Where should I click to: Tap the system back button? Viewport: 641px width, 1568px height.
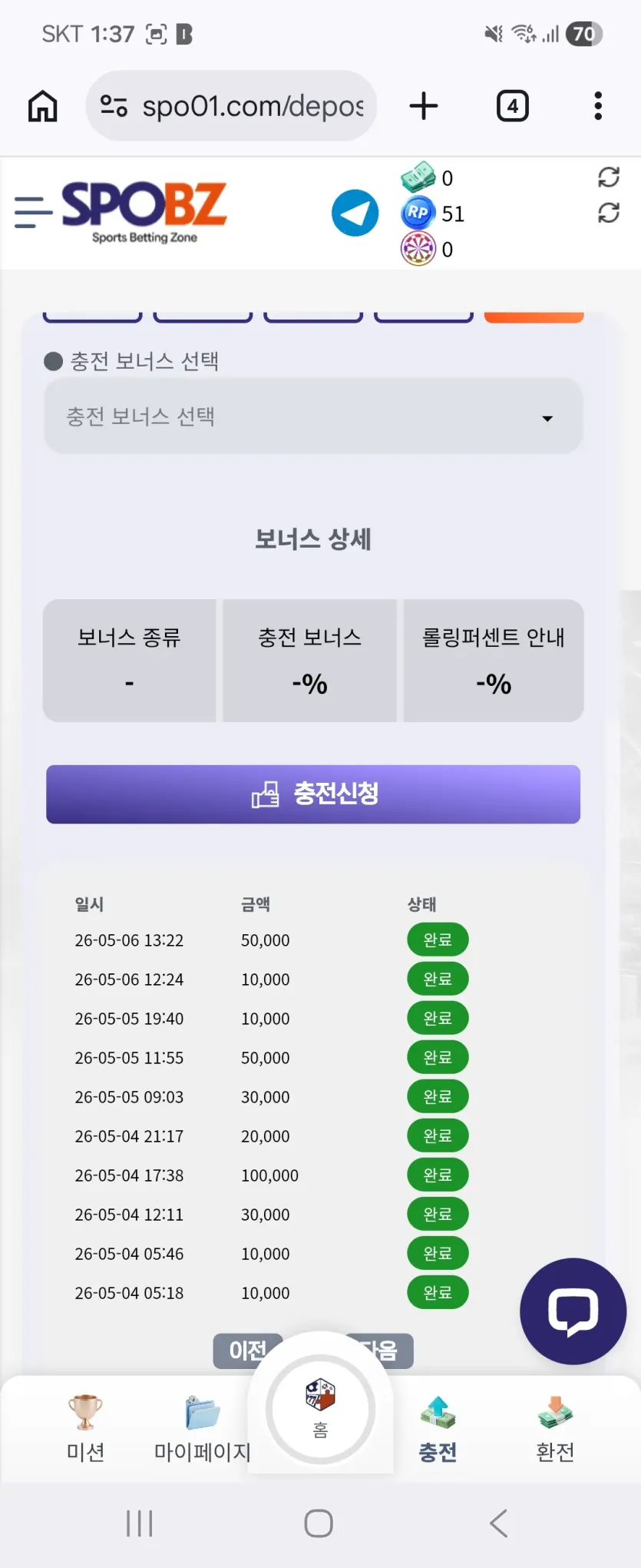point(499,1523)
